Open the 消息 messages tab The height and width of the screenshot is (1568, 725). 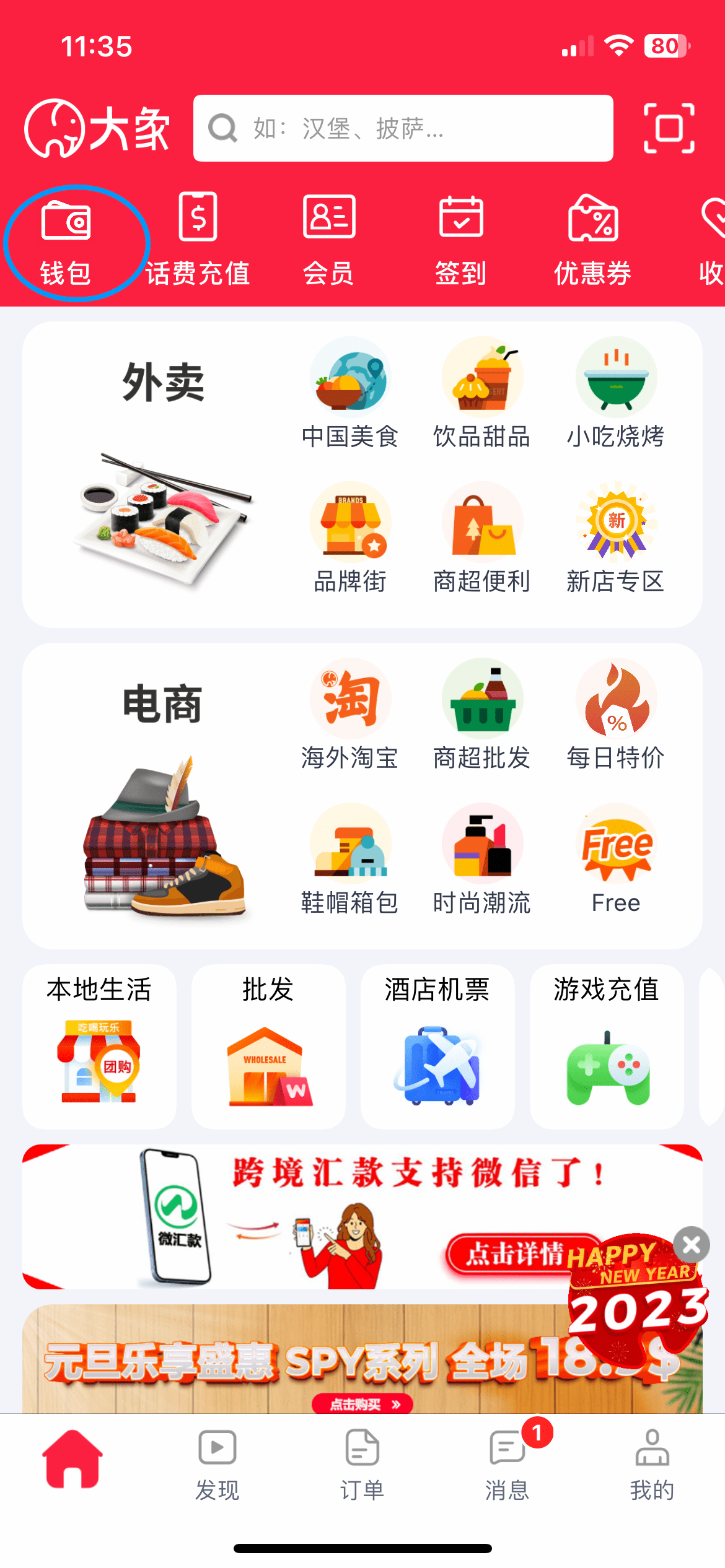507,1465
